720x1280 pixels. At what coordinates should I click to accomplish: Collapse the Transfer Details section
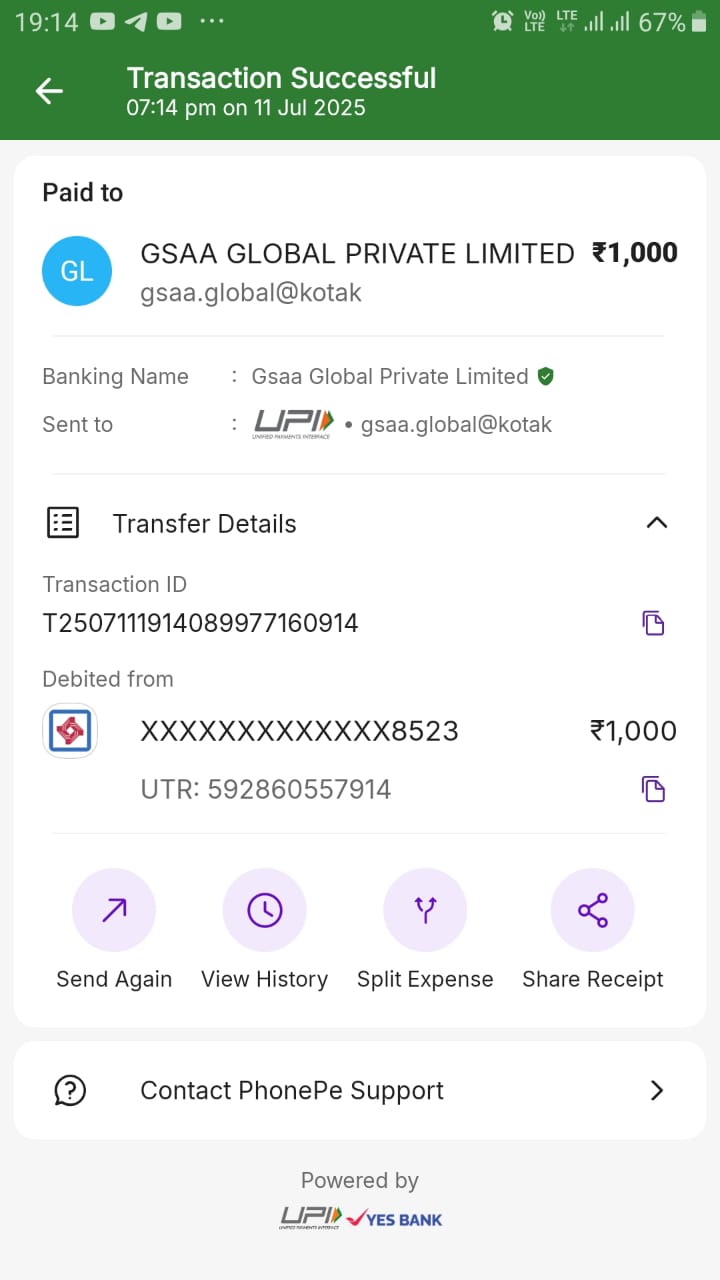coord(656,523)
